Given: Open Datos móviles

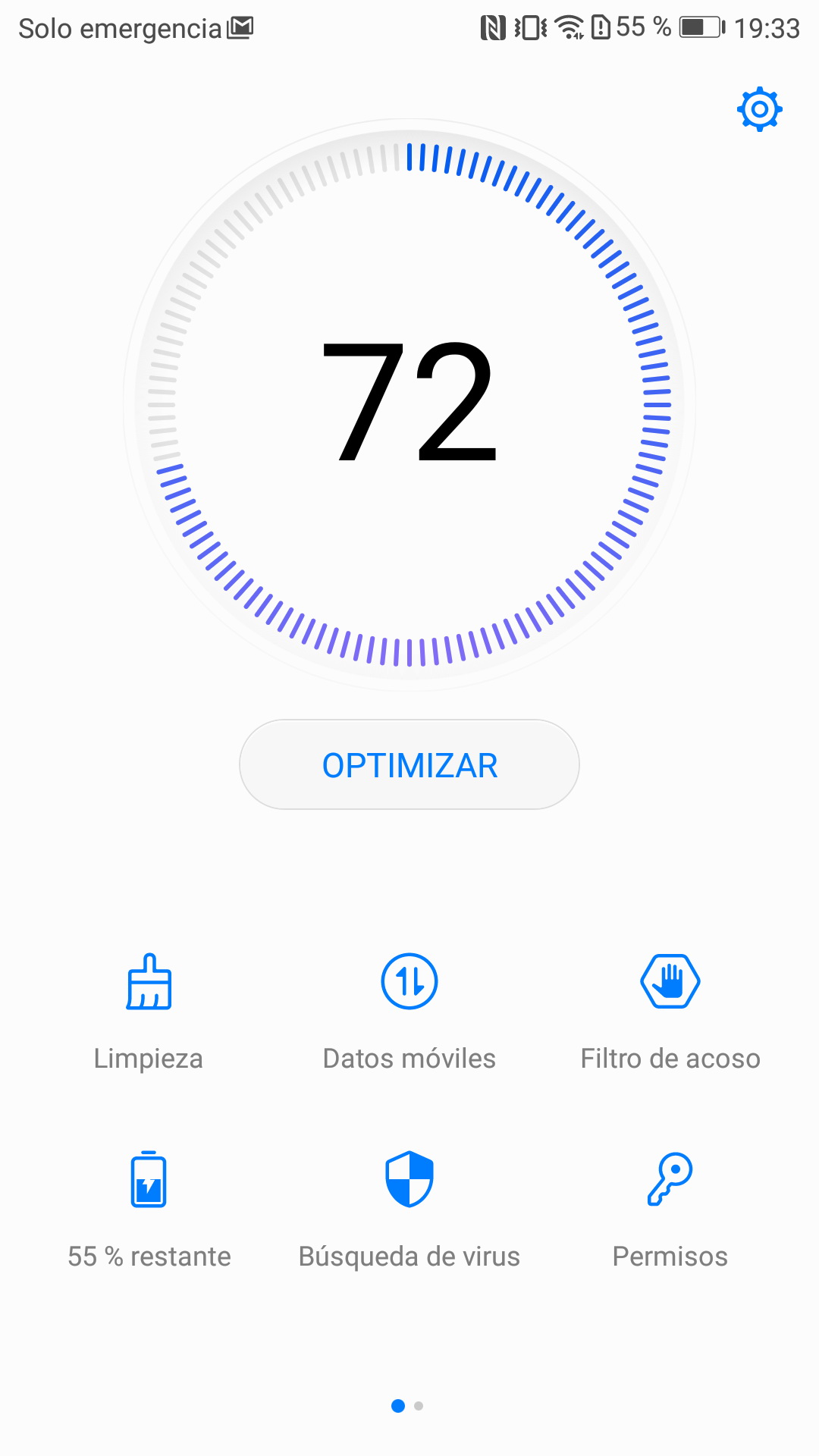Looking at the screenshot, I should 409,1013.
